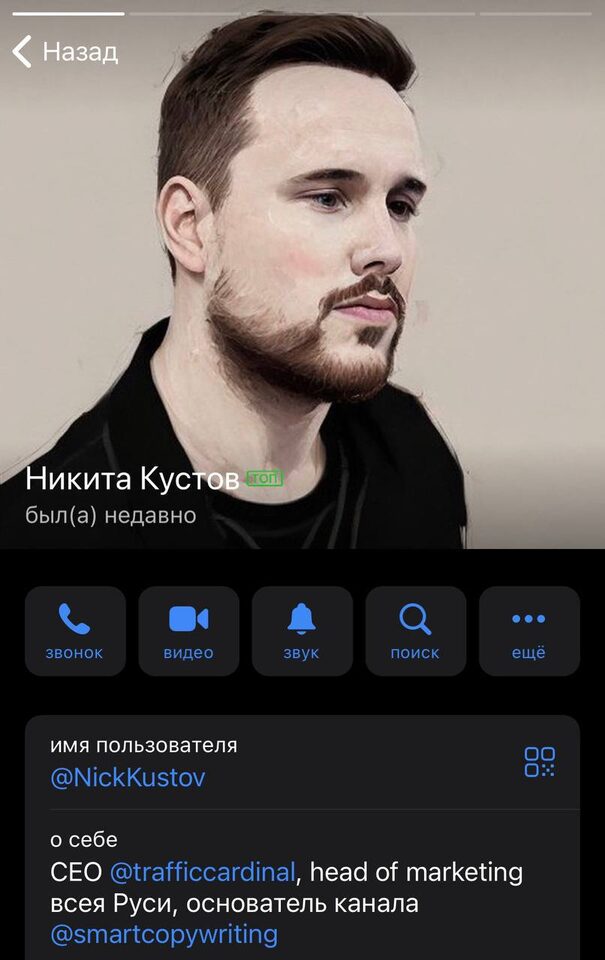The width and height of the screenshot is (605, 960).
Task: Open the @smartcopywriting channel link
Action: 164,935
